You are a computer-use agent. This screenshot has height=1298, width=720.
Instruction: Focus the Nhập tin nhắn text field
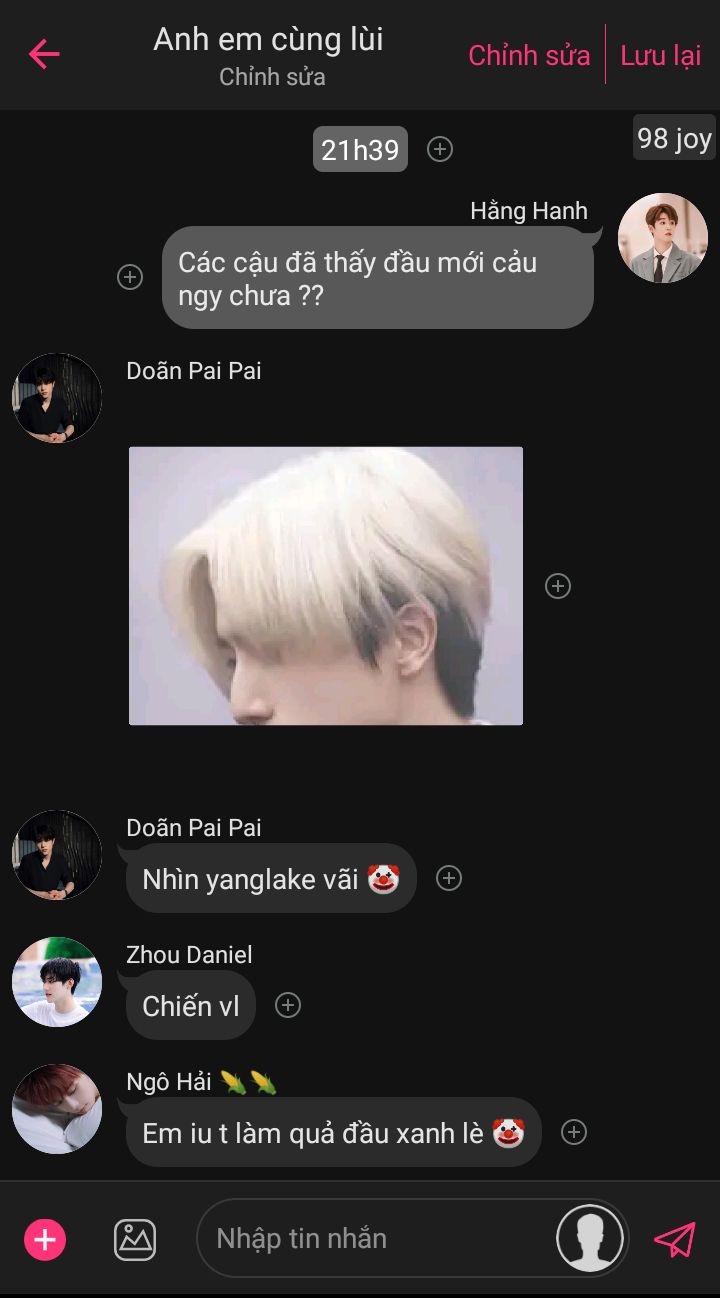point(380,1239)
